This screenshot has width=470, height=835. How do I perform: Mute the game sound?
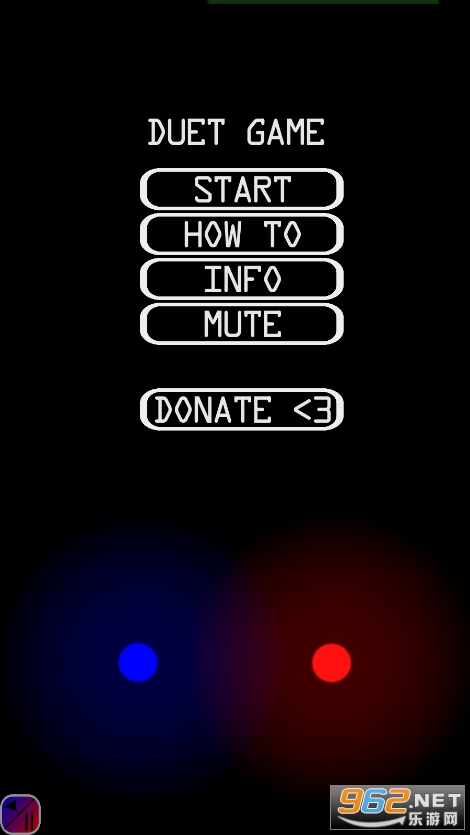click(242, 324)
